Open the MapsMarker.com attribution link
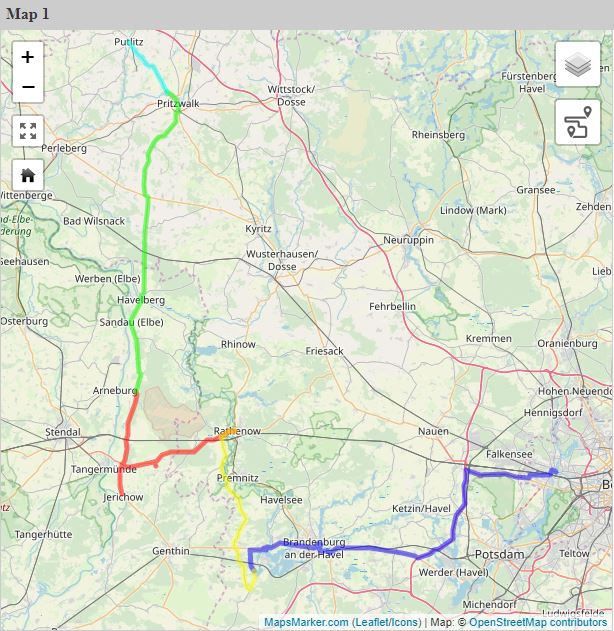 click(x=306, y=622)
